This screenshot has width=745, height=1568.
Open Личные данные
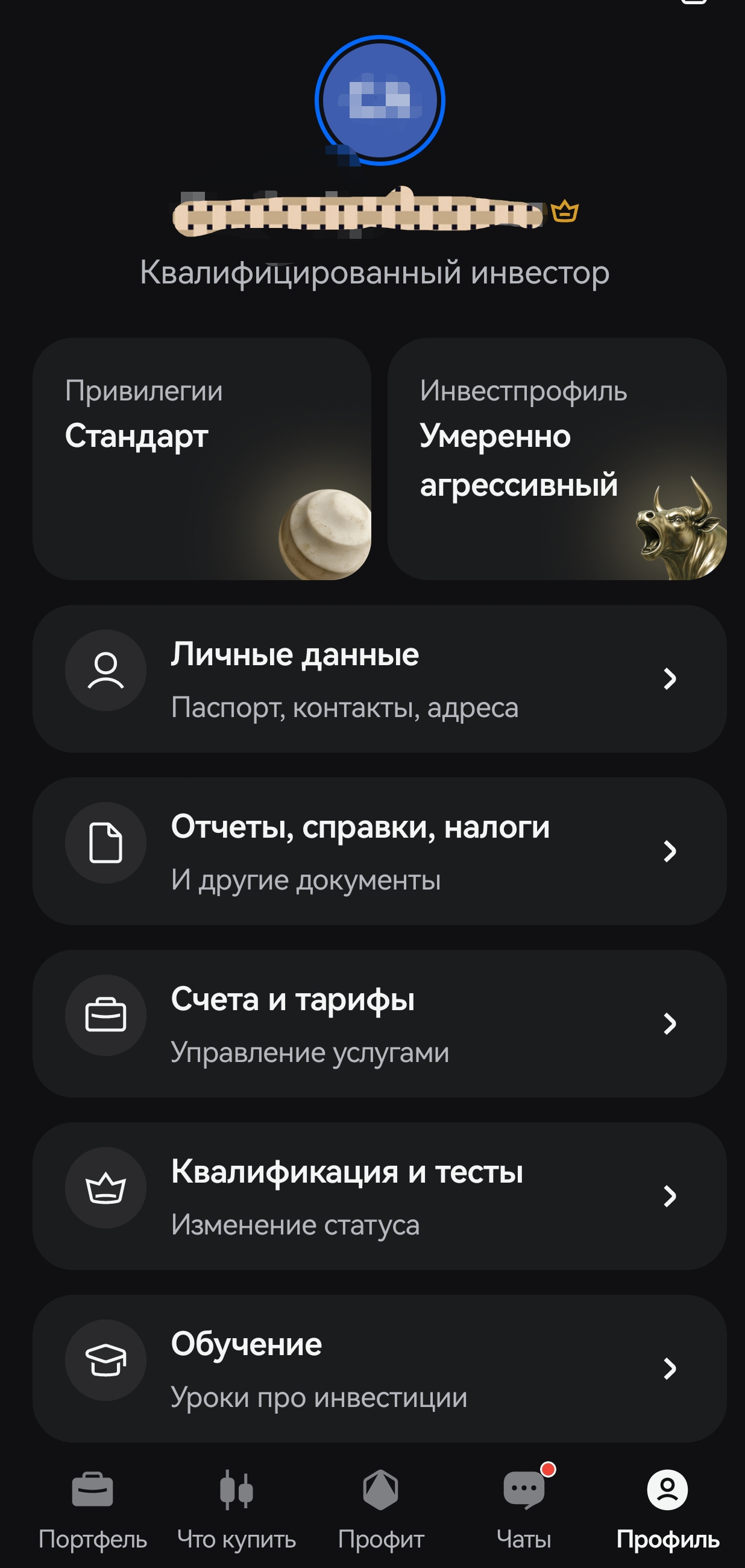point(379,678)
